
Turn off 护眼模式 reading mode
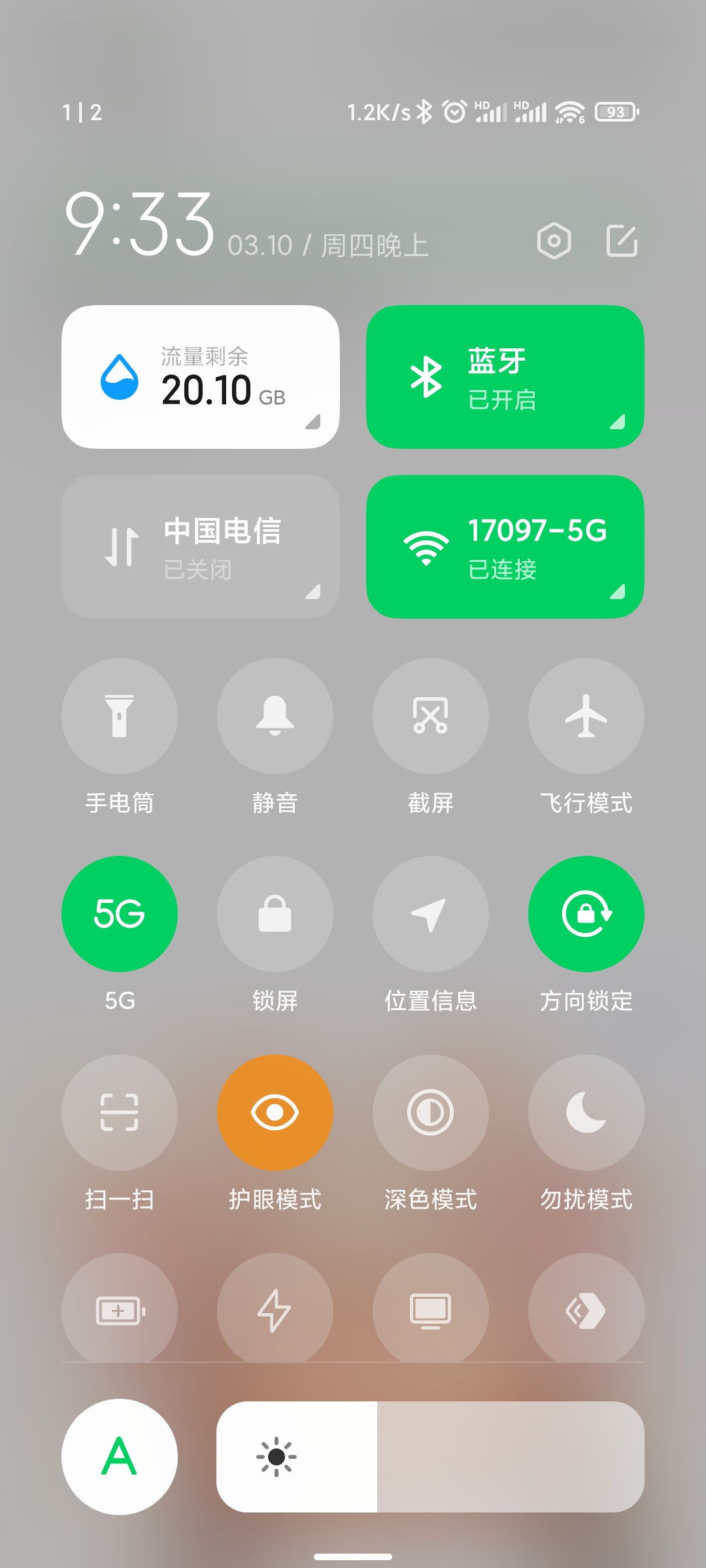tap(275, 1112)
